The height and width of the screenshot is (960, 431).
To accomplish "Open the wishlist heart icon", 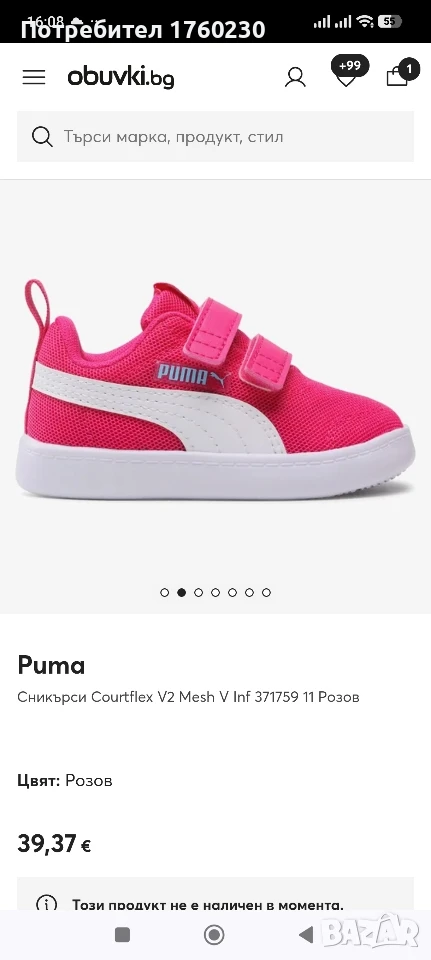I will [x=348, y=72].
